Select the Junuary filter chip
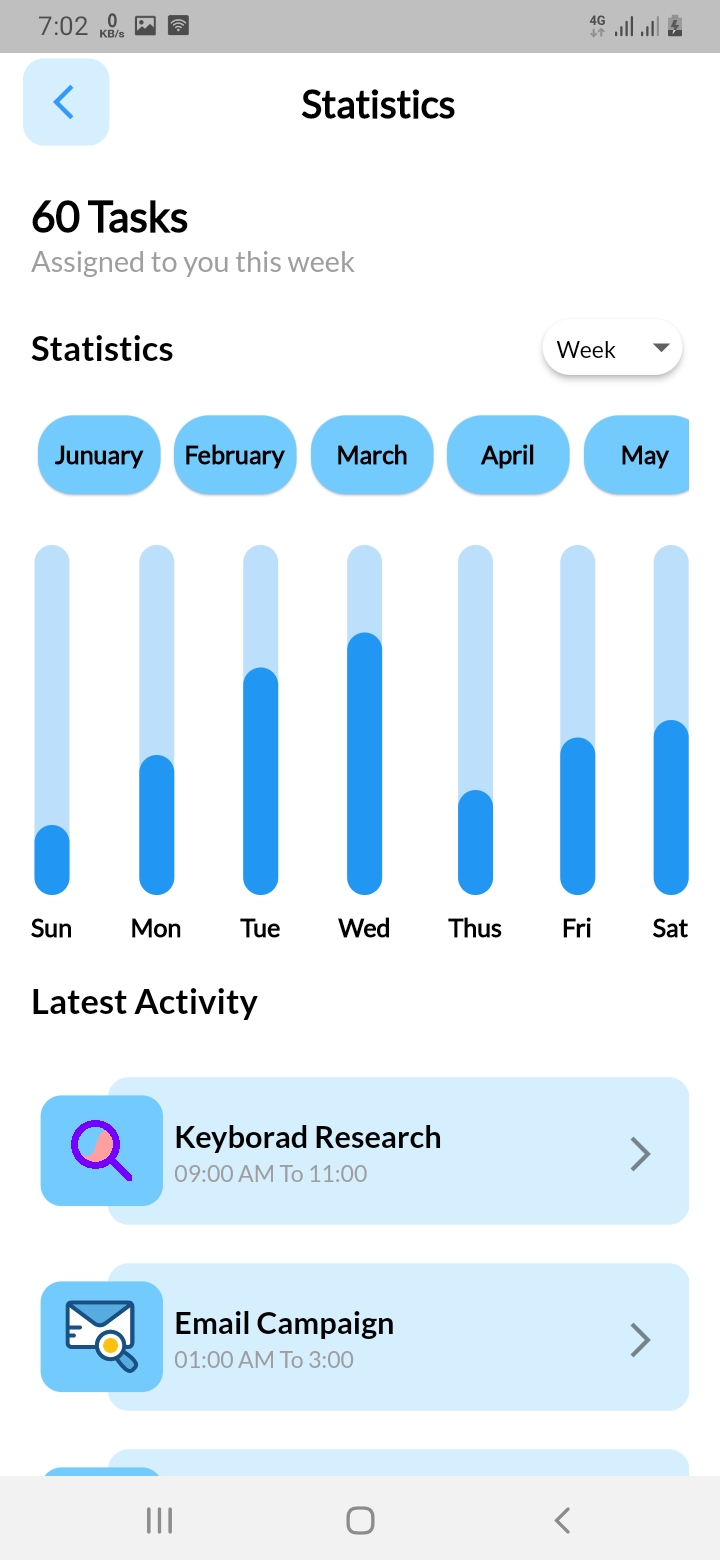This screenshot has height=1560, width=720. pyautogui.click(x=99, y=455)
